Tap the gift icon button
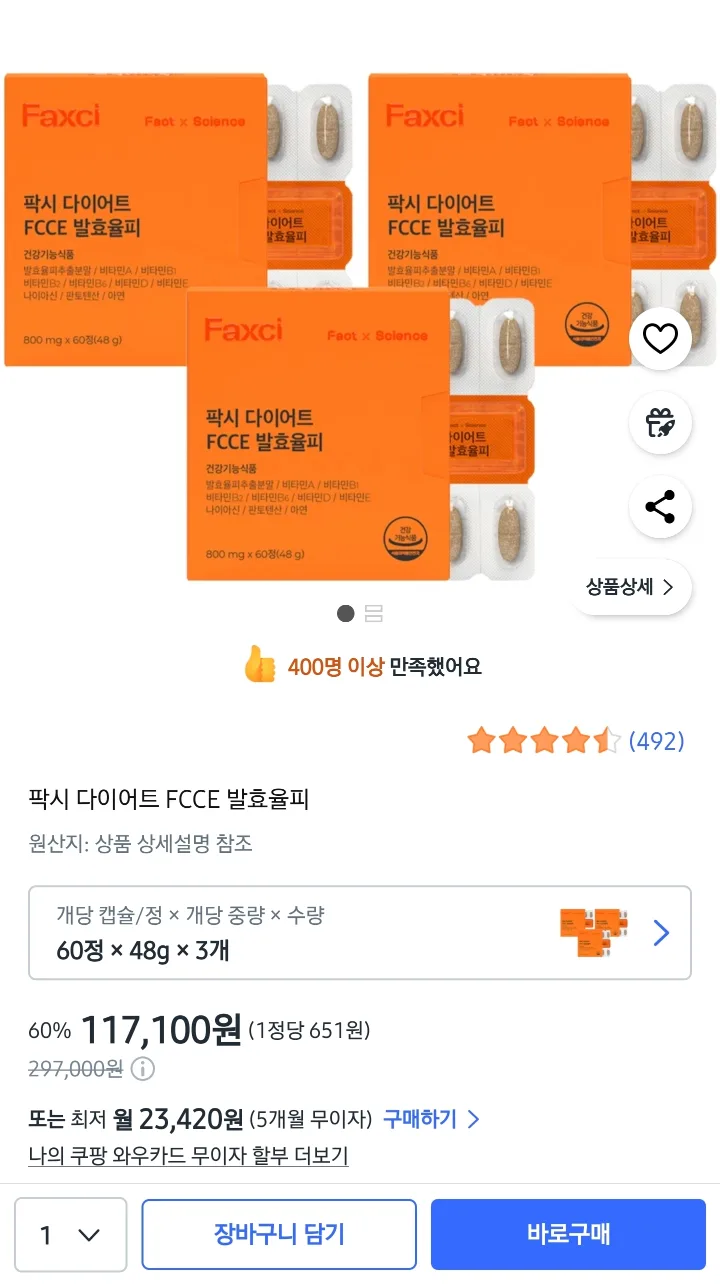 (660, 423)
